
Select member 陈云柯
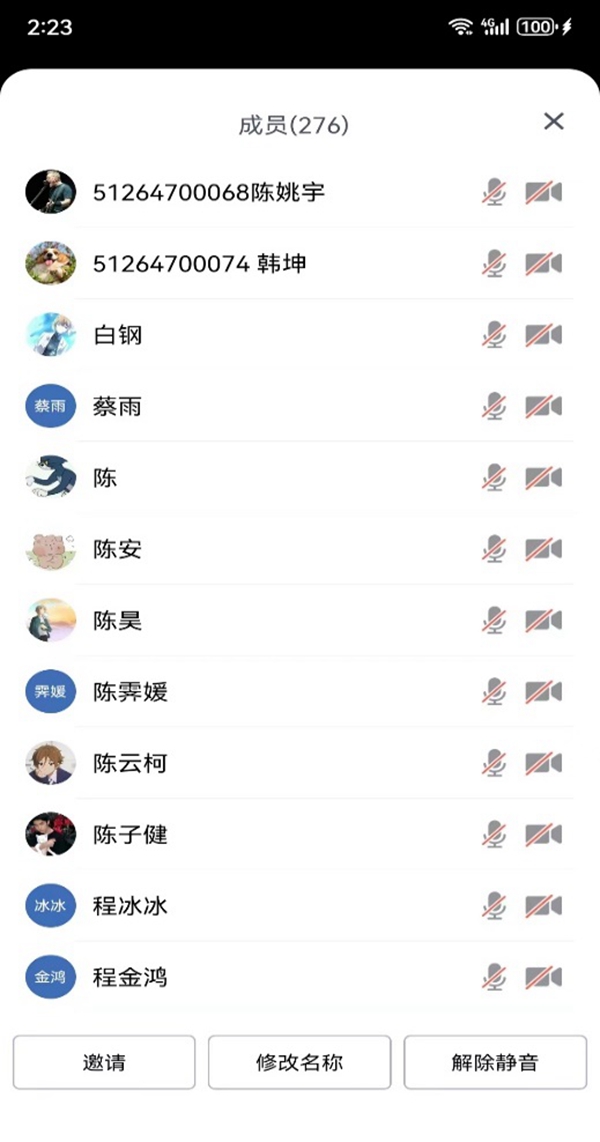click(x=130, y=764)
